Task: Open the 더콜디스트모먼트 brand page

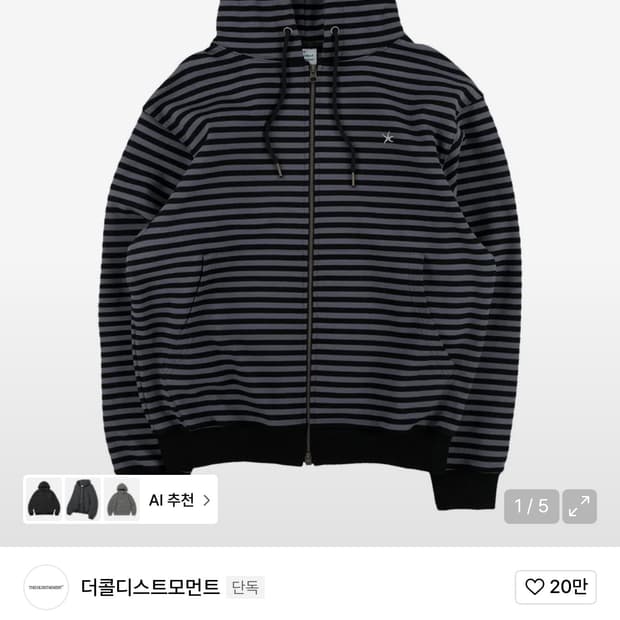Action: click(x=150, y=587)
